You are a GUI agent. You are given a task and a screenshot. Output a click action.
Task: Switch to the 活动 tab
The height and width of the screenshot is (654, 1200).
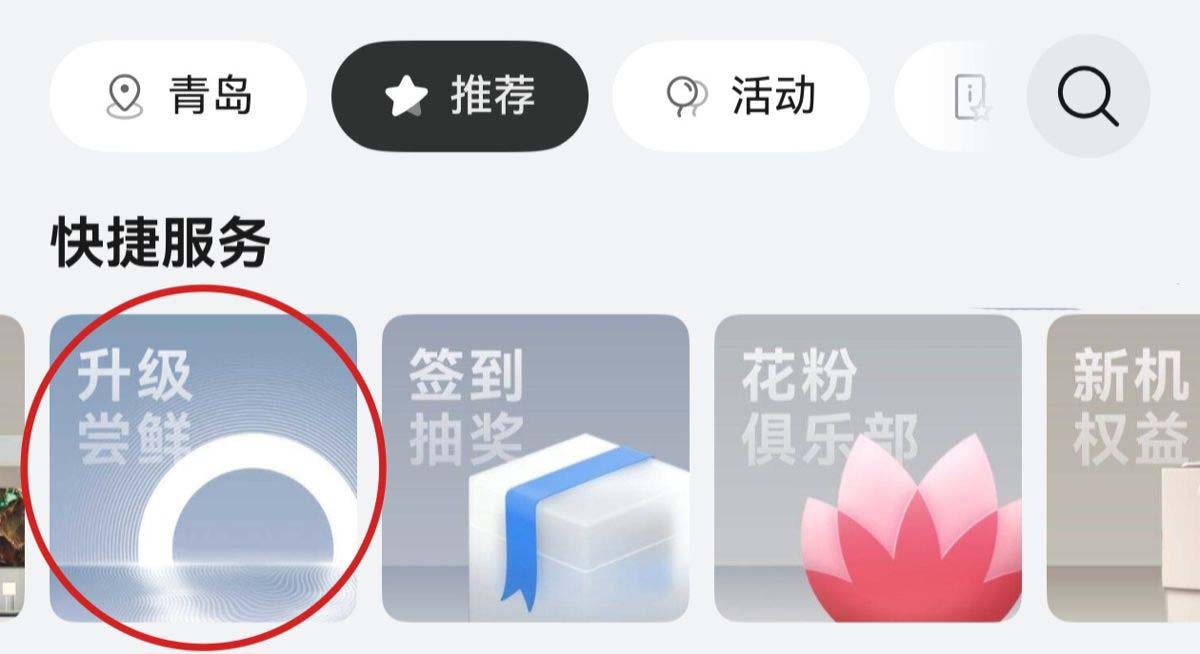coord(741,97)
